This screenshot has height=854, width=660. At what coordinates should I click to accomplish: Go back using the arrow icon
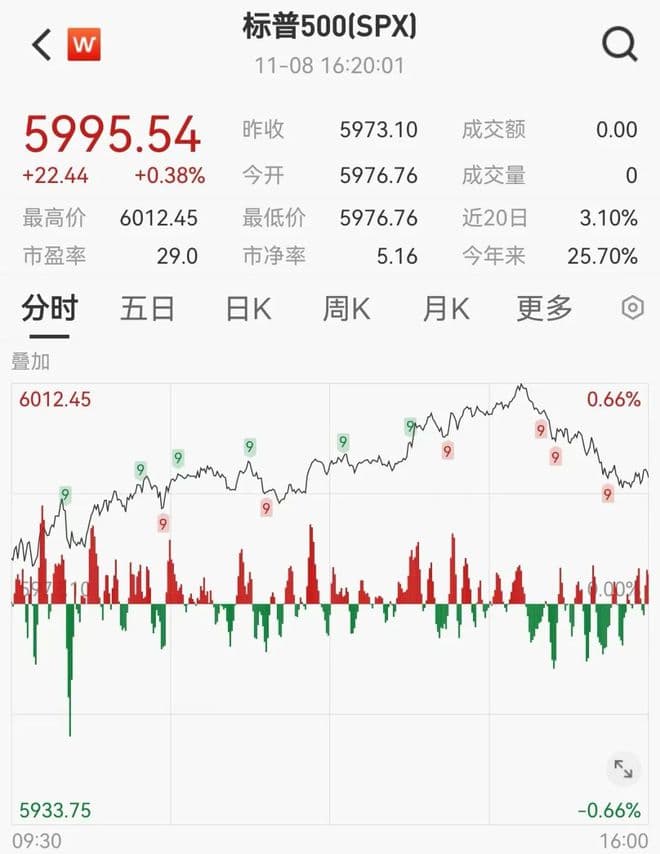coord(41,45)
